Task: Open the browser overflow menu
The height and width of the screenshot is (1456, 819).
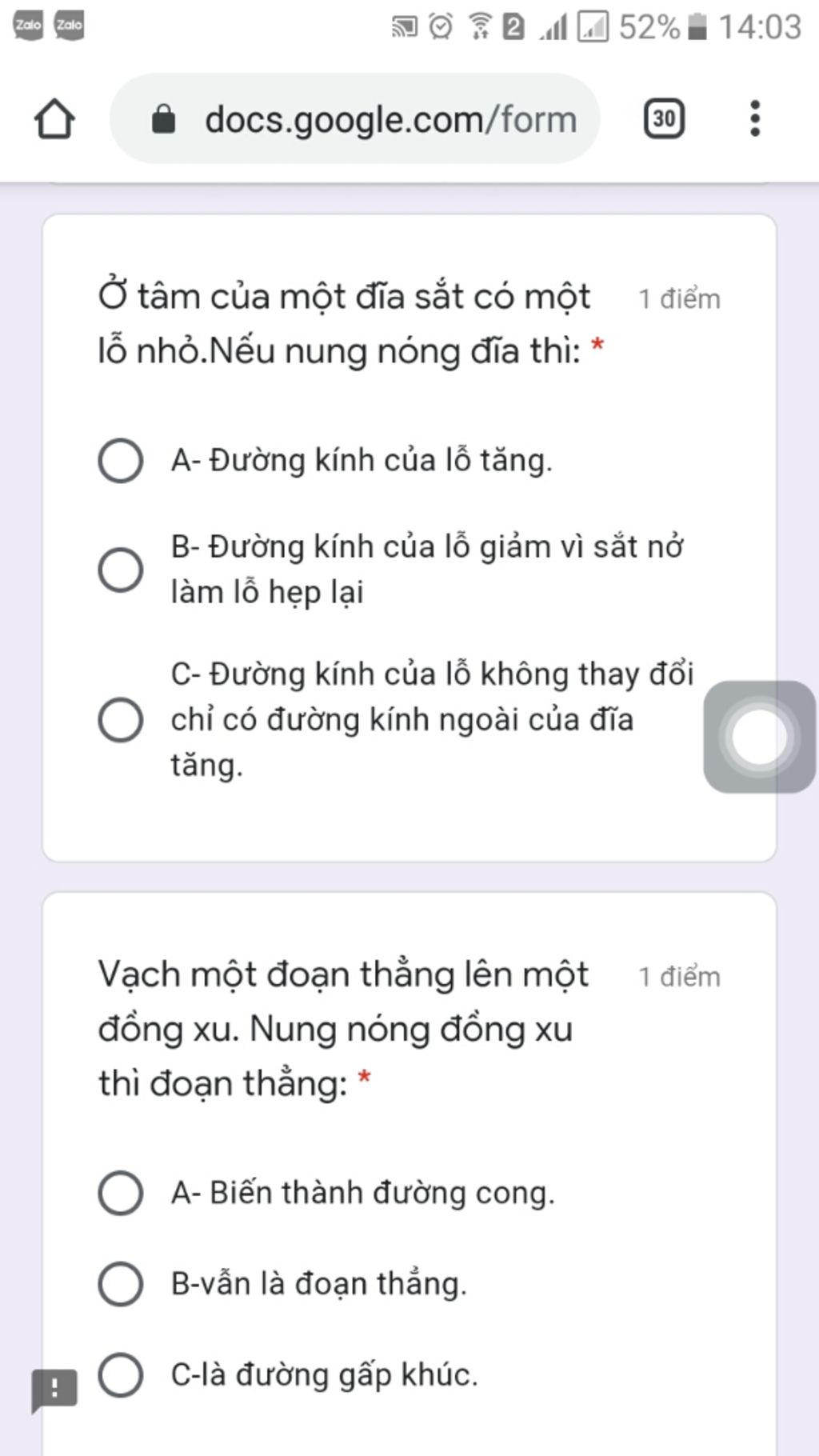Action: (x=754, y=119)
